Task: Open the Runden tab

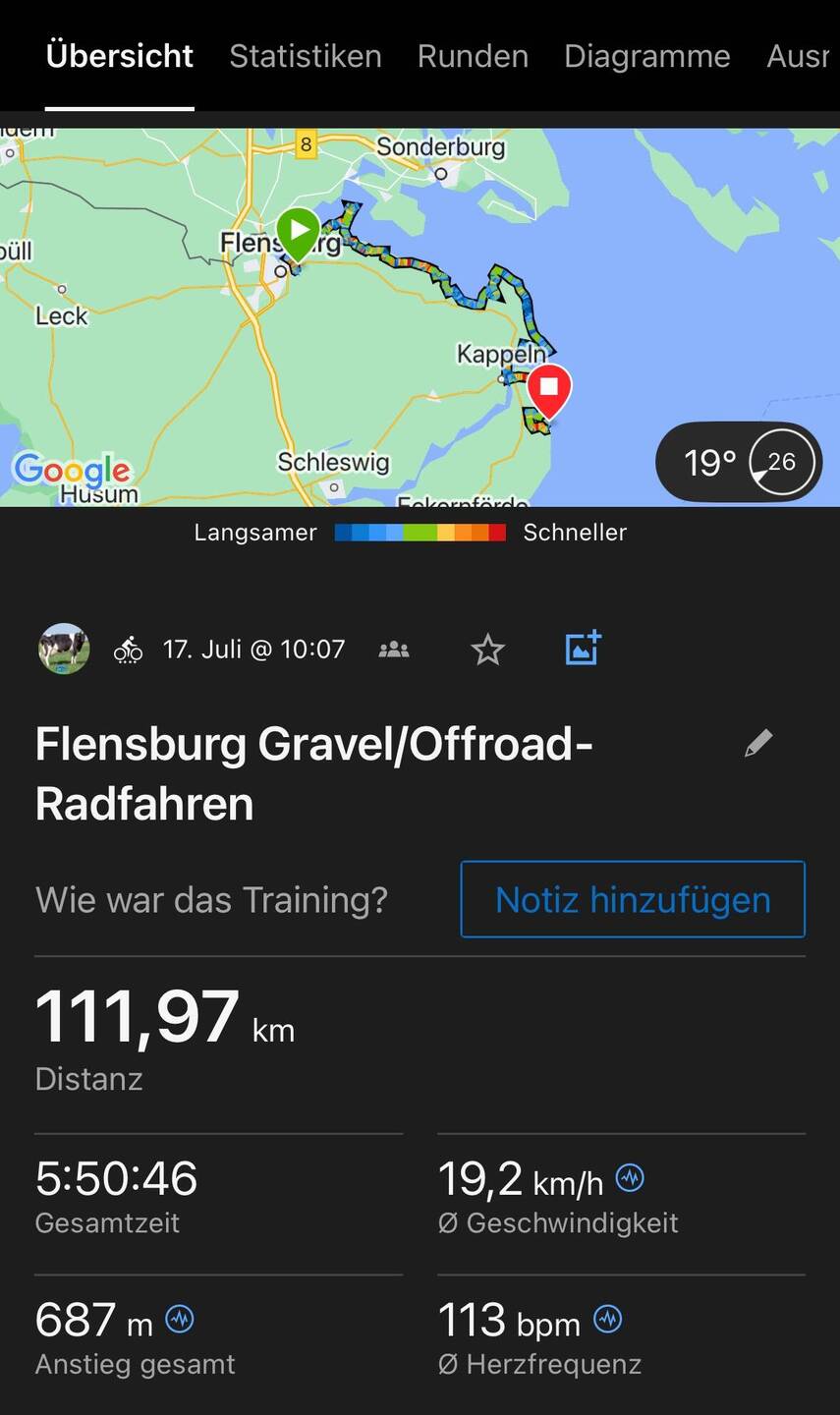Action: coord(473,56)
